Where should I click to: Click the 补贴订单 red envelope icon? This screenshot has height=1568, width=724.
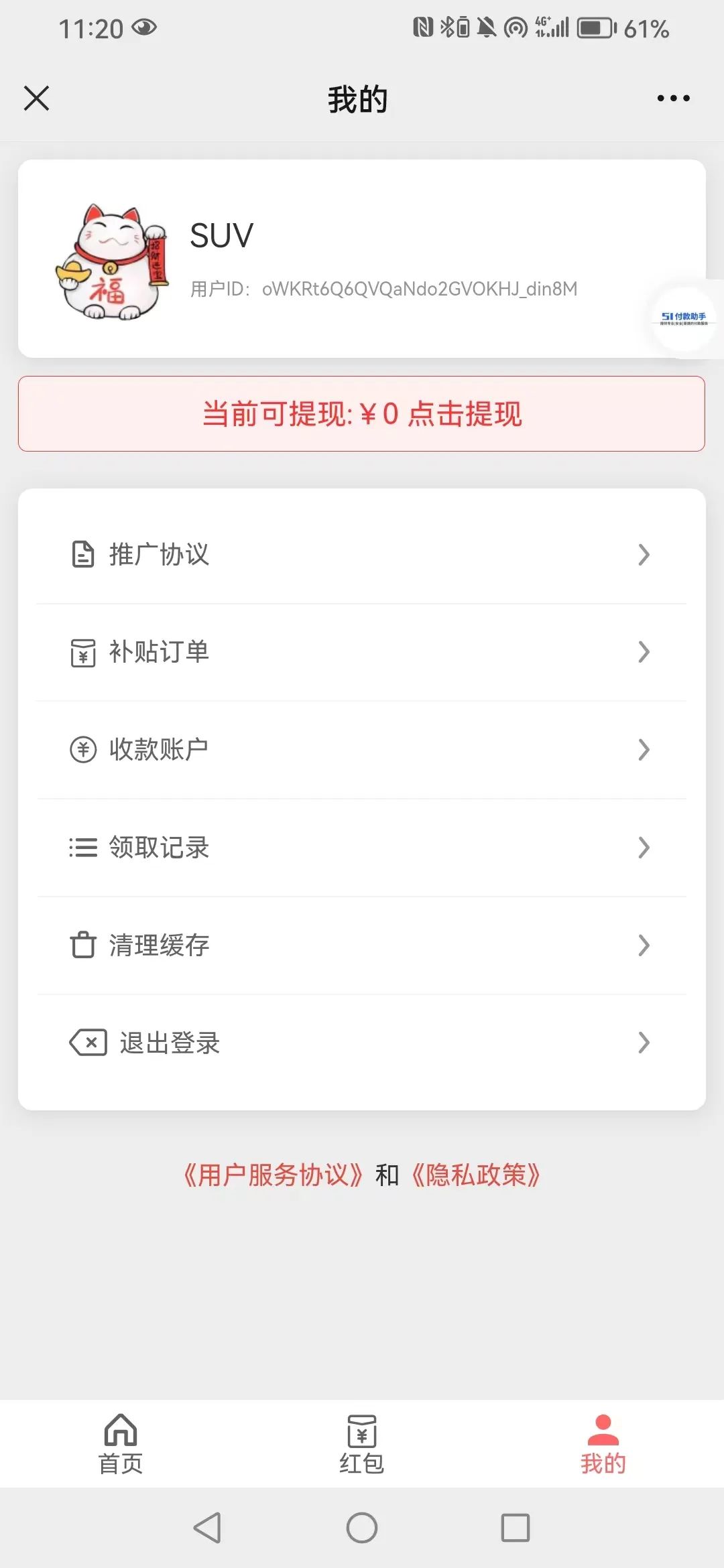[x=82, y=652]
